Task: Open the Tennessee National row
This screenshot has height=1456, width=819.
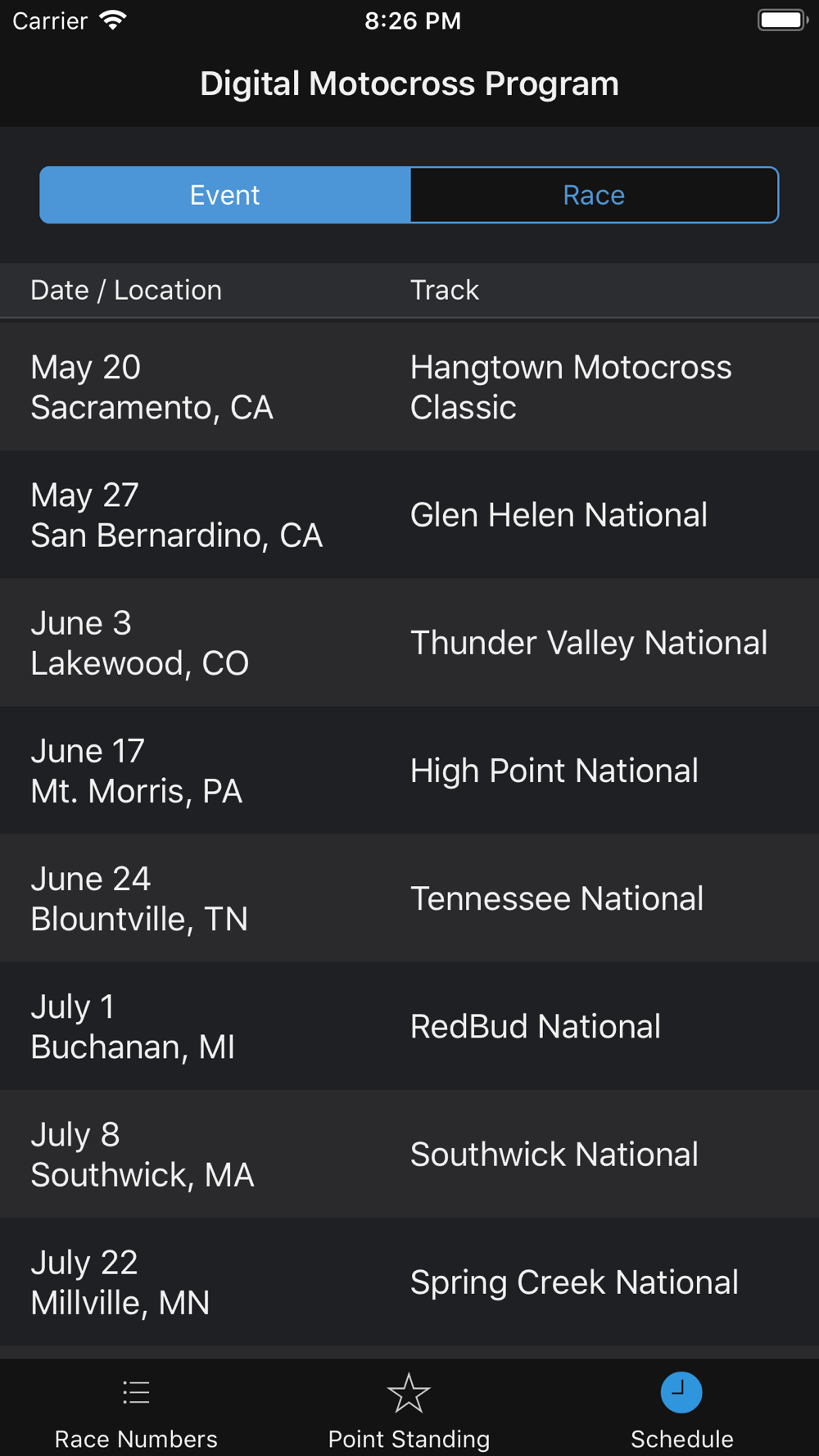Action: [409, 898]
